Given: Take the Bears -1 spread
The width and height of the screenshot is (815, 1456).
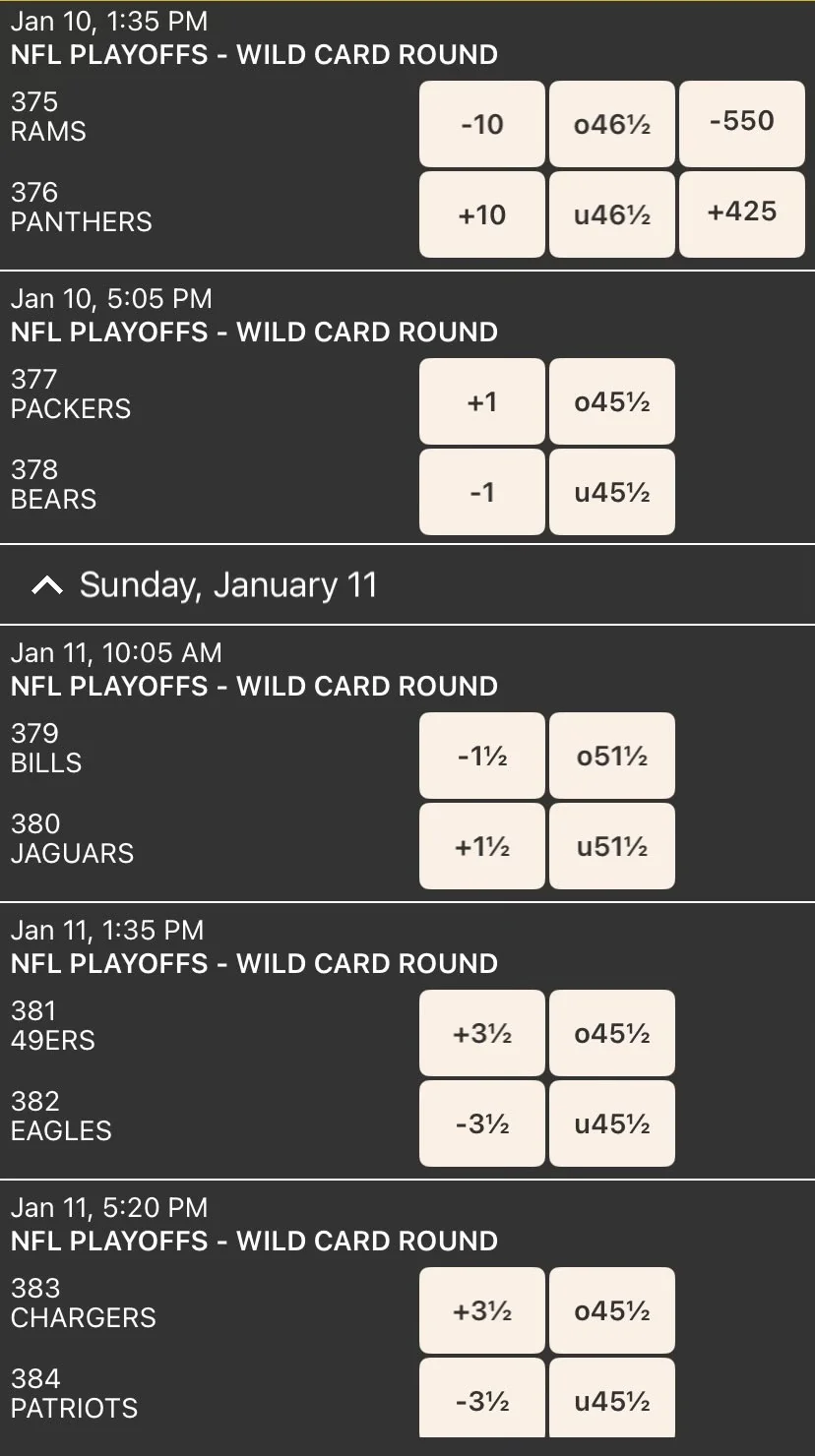Looking at the screenshot, I should (481, 491).
